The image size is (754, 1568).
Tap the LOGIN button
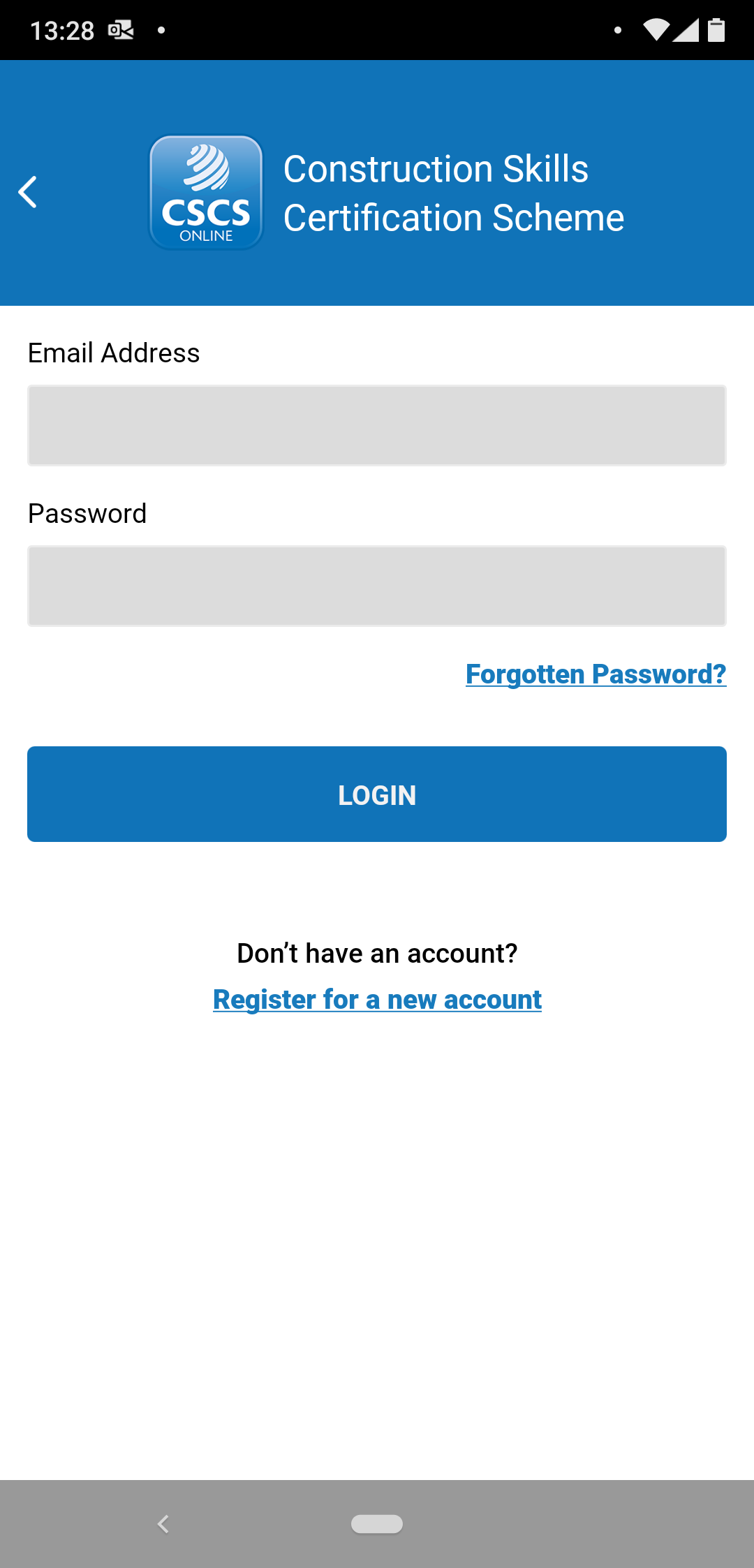377,794
